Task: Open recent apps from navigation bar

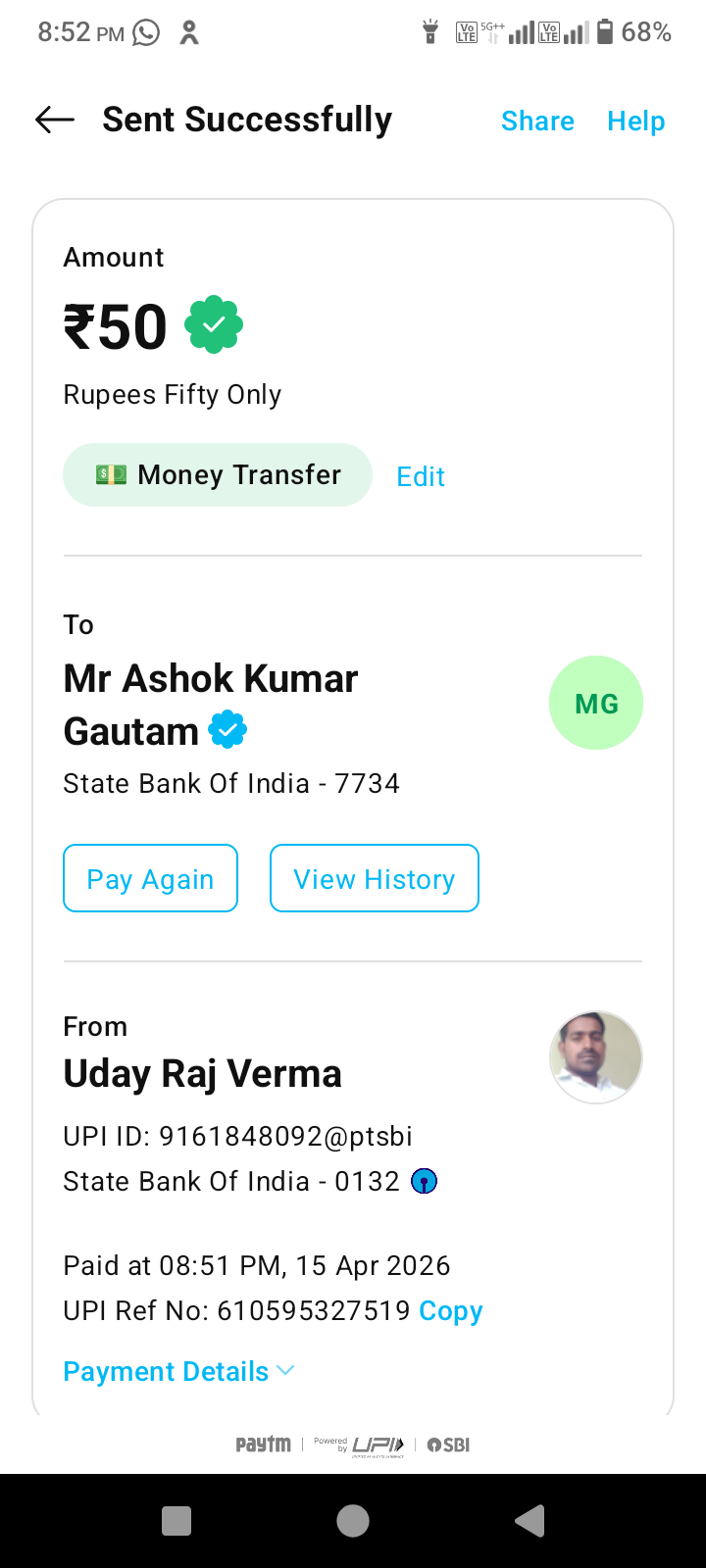Action: pyautogui.click(x=176, y=1521)
